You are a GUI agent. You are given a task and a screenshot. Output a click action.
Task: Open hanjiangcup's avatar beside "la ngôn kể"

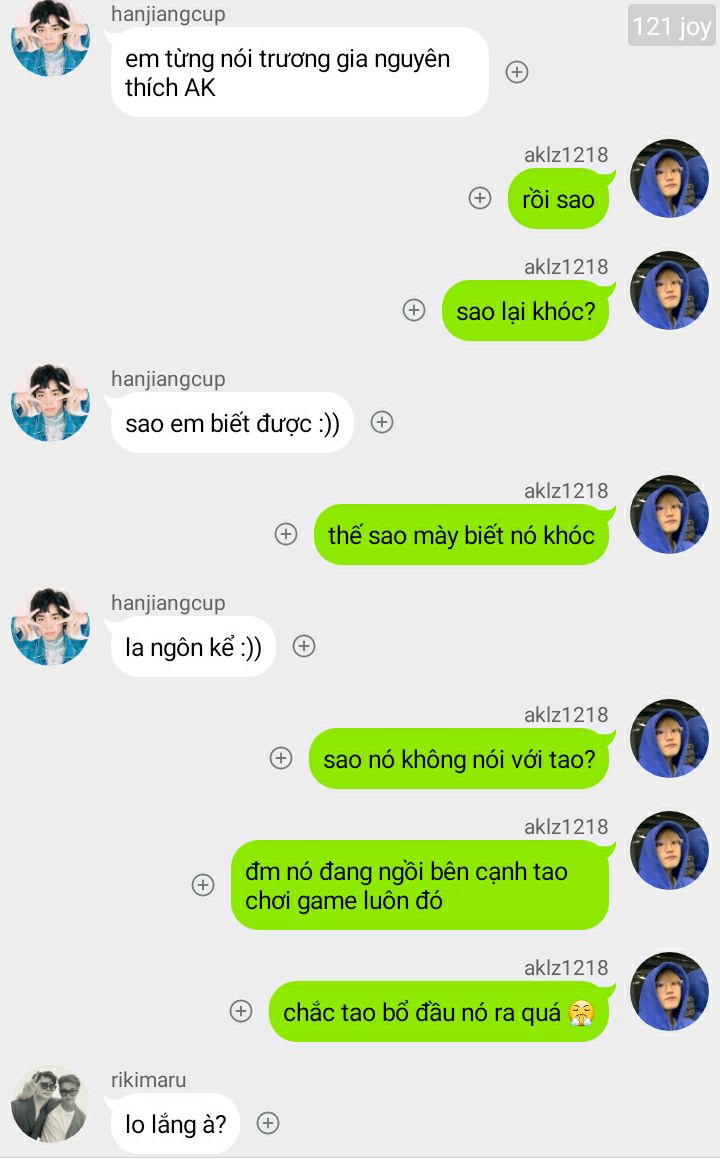click(50, 627)
